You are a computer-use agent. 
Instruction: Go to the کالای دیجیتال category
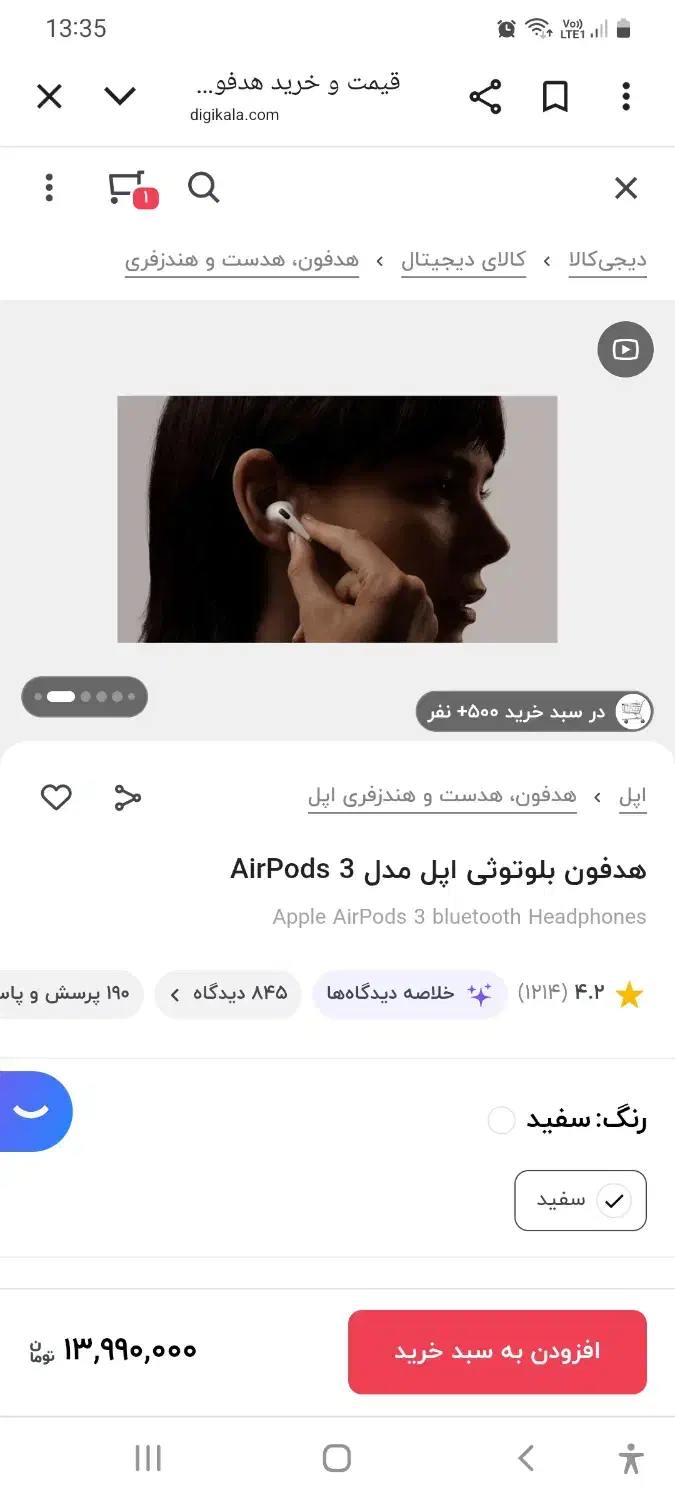pyautogui.click(x=464, y=261)
